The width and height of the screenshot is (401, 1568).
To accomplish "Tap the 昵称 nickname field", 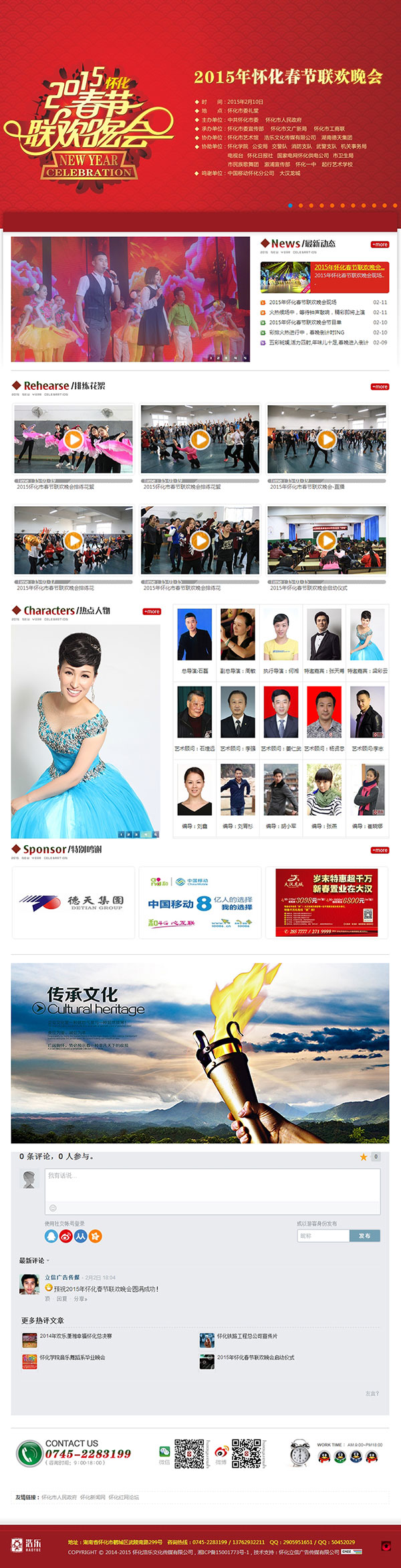I will (323, 1236).
